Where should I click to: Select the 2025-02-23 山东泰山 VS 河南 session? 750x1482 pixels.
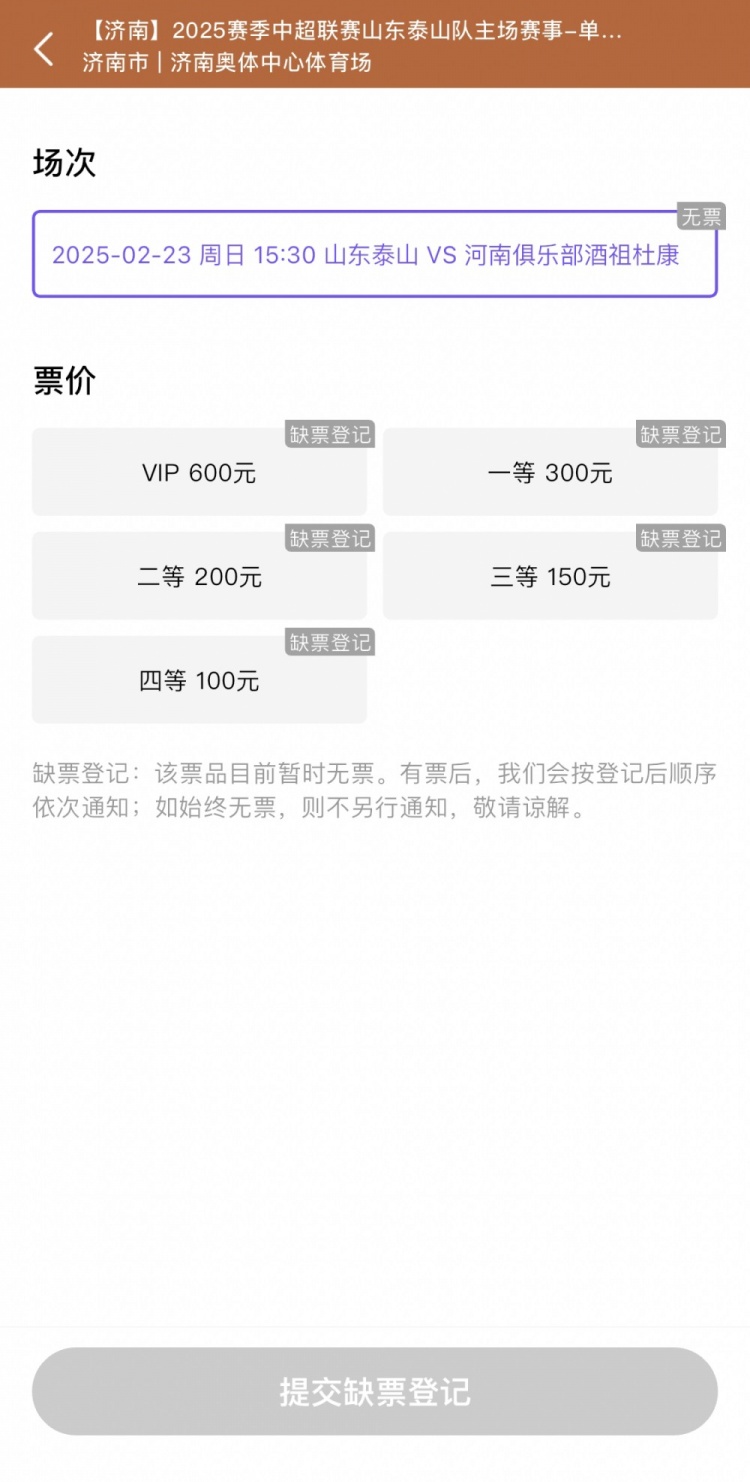point(374,254)
